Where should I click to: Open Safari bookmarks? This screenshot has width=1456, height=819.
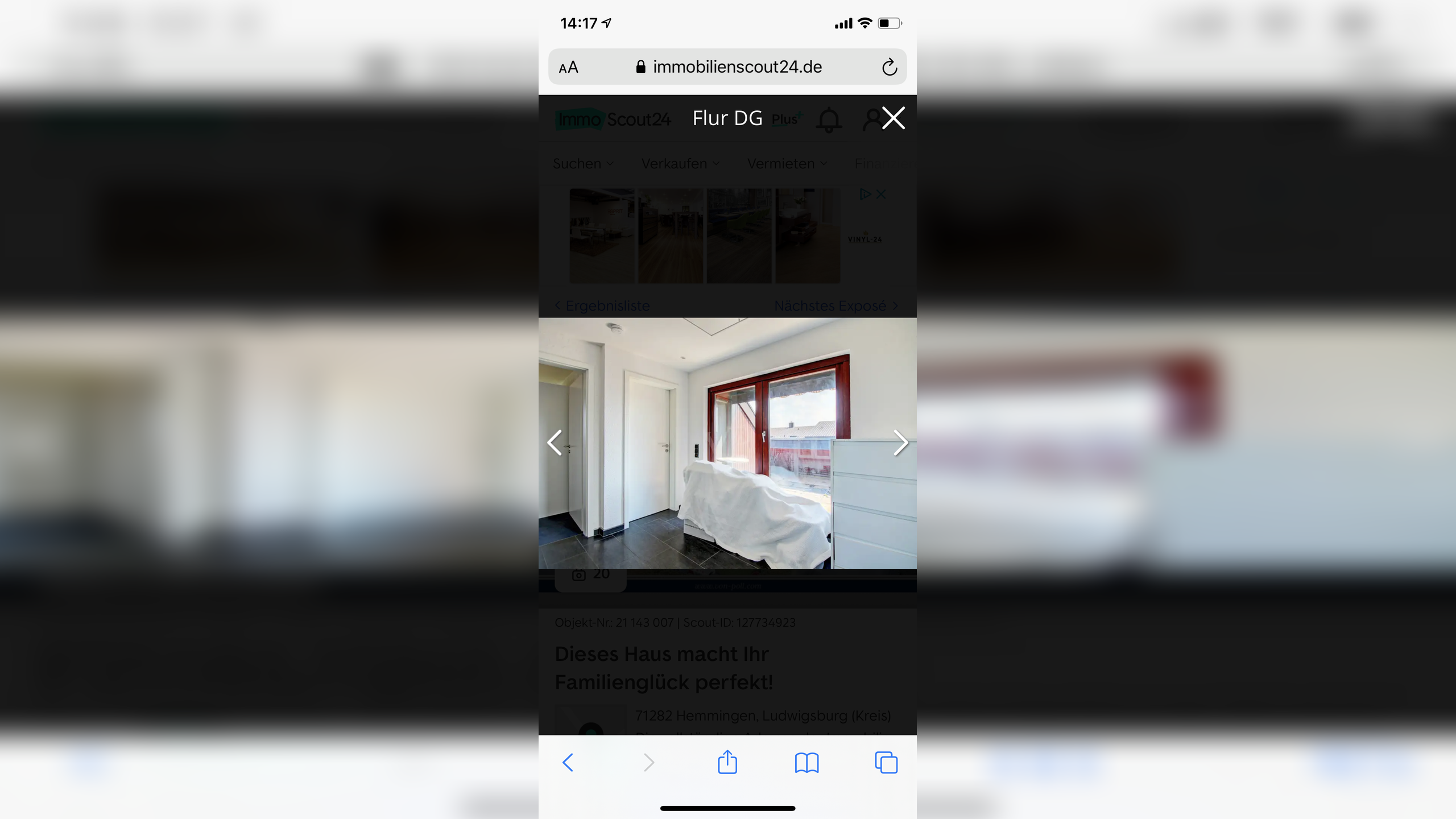[806, 763]
